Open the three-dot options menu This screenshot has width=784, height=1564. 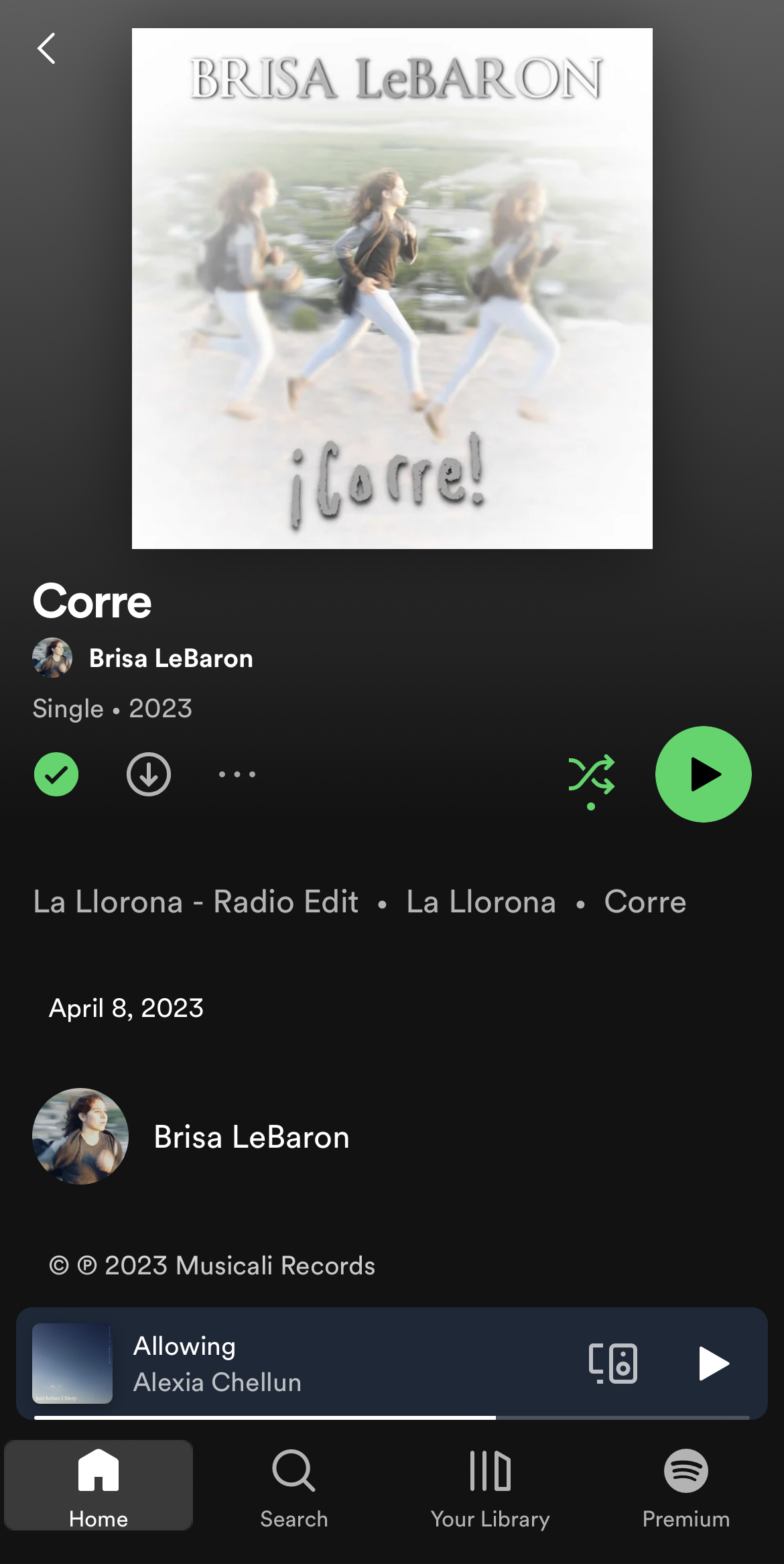pos(237,774)
